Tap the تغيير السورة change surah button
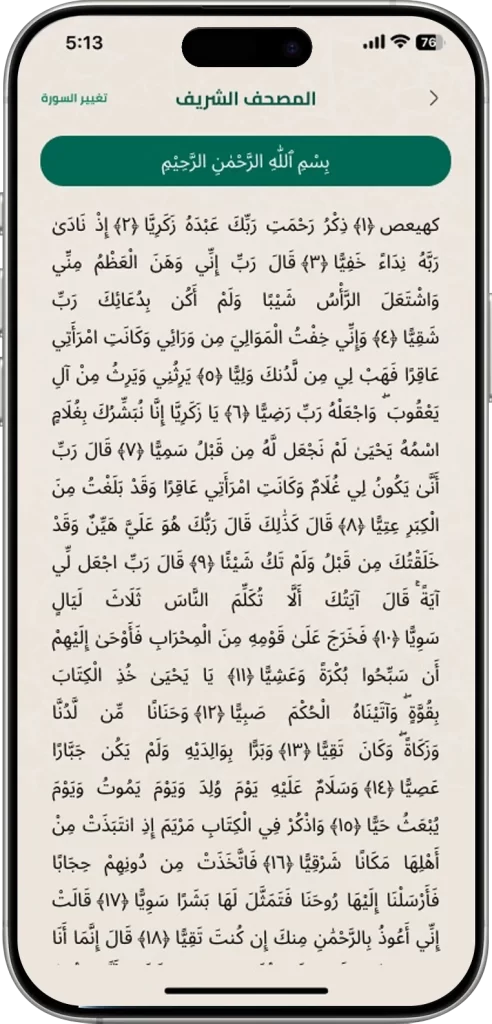Viewport: 492px width, 1024px height. (x=74, y=99)
